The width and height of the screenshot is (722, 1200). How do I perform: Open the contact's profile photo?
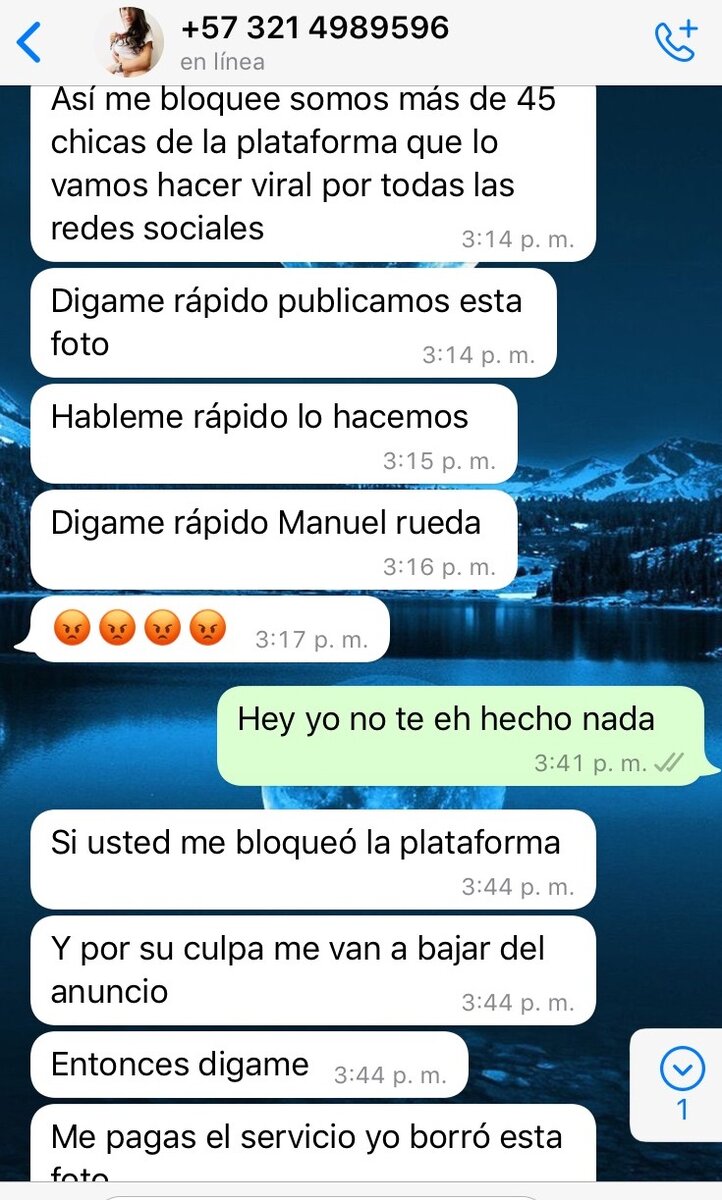click(128, 42)
